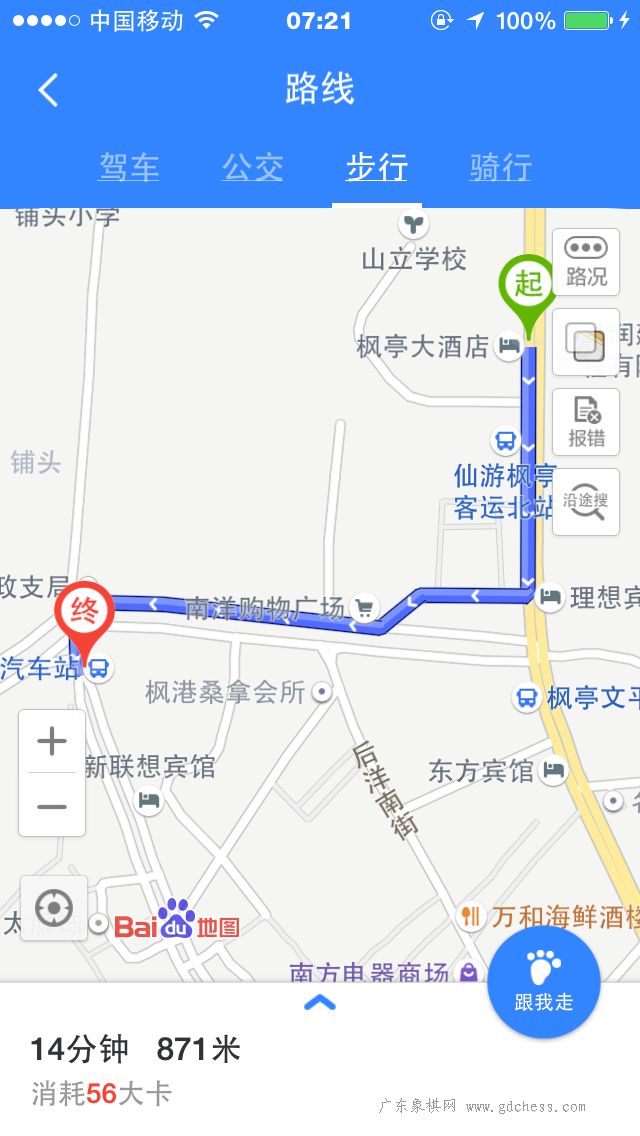Select the 步行 walking tab
The image size is (640, 1136).
tap(377, 167)
